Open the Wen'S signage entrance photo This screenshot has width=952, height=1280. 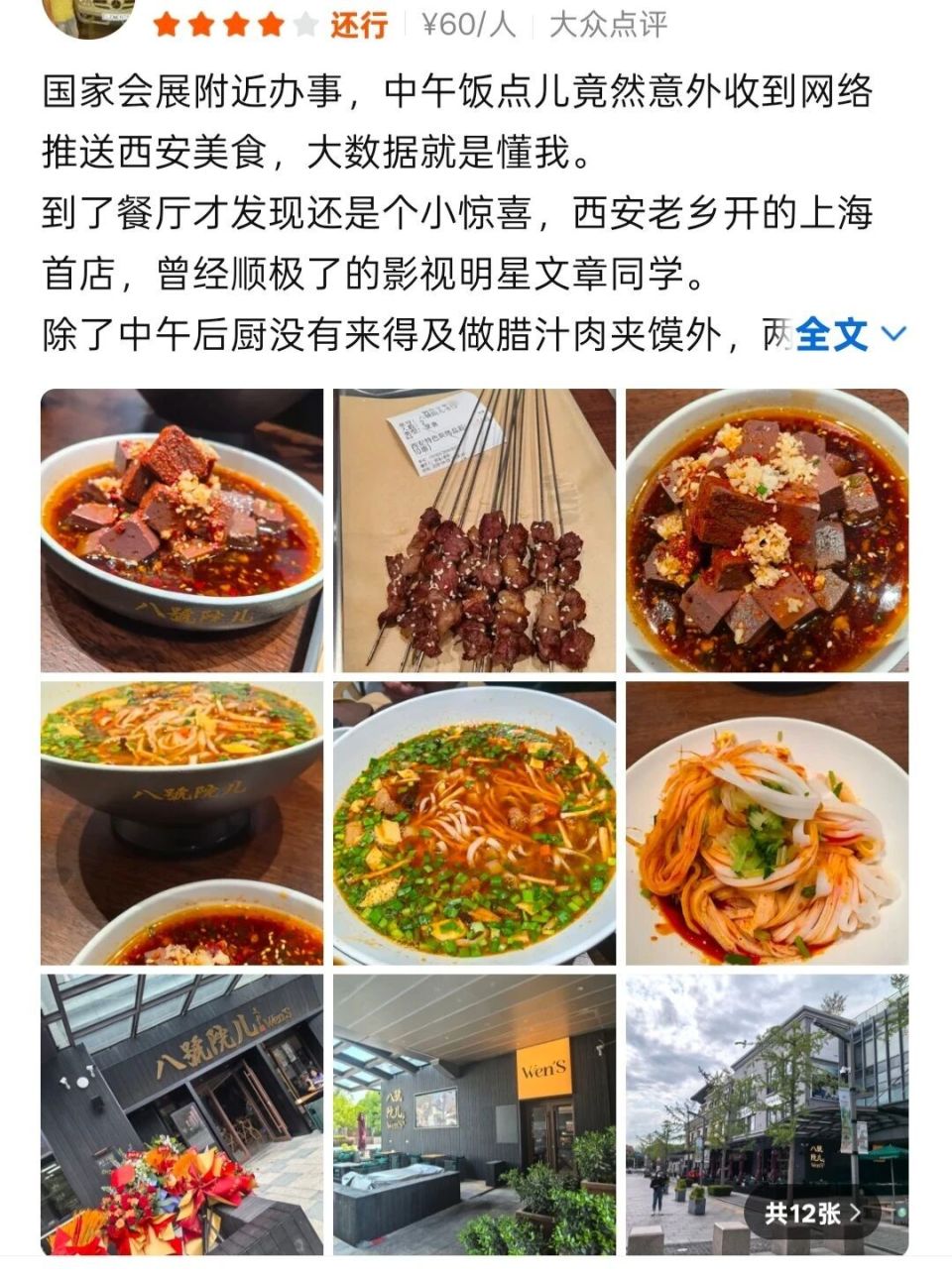(474, 1115)
